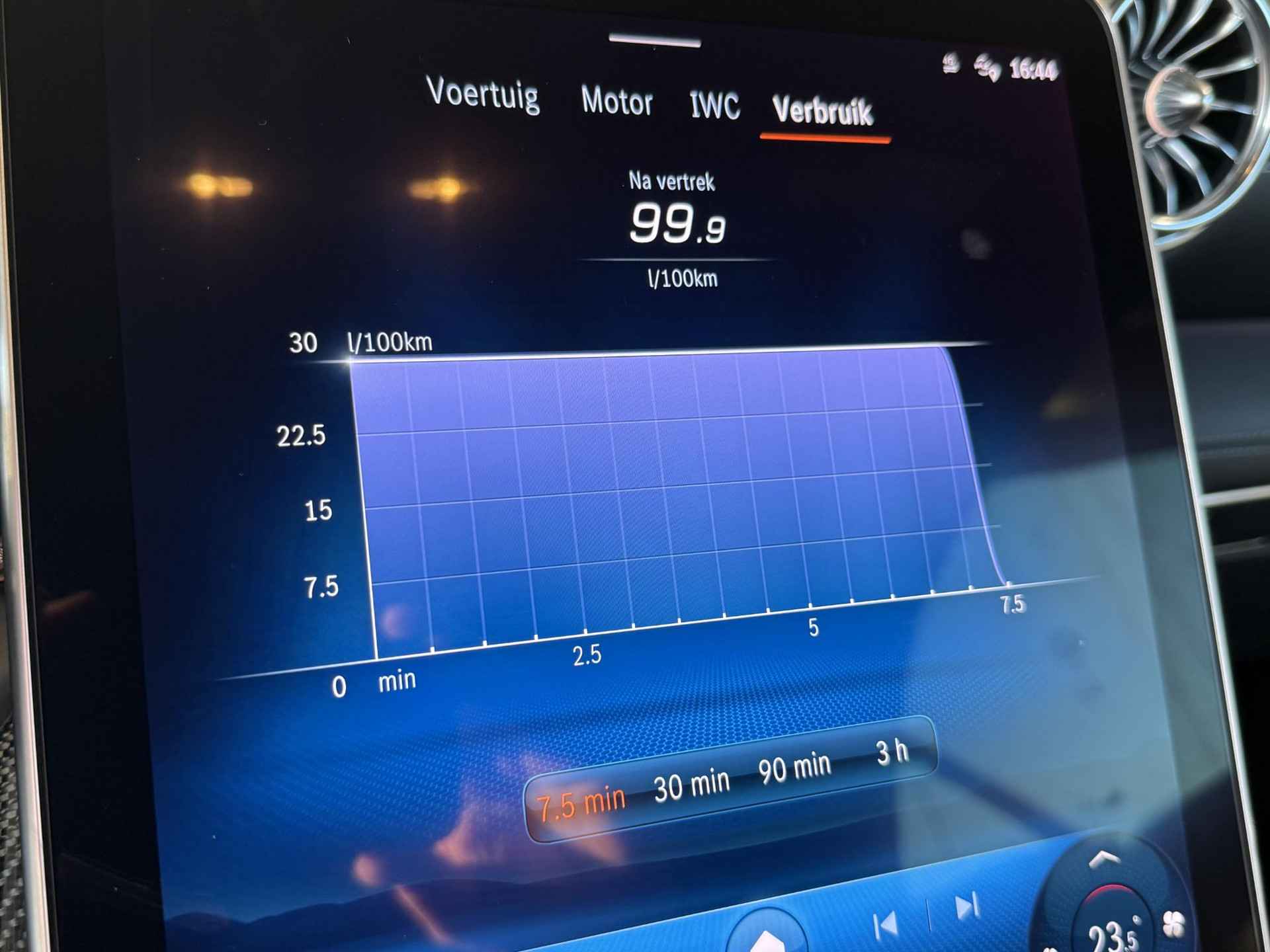Screen dimensions: 1270x952
Task: Skip to the previous track
Action: pos(886,924)
